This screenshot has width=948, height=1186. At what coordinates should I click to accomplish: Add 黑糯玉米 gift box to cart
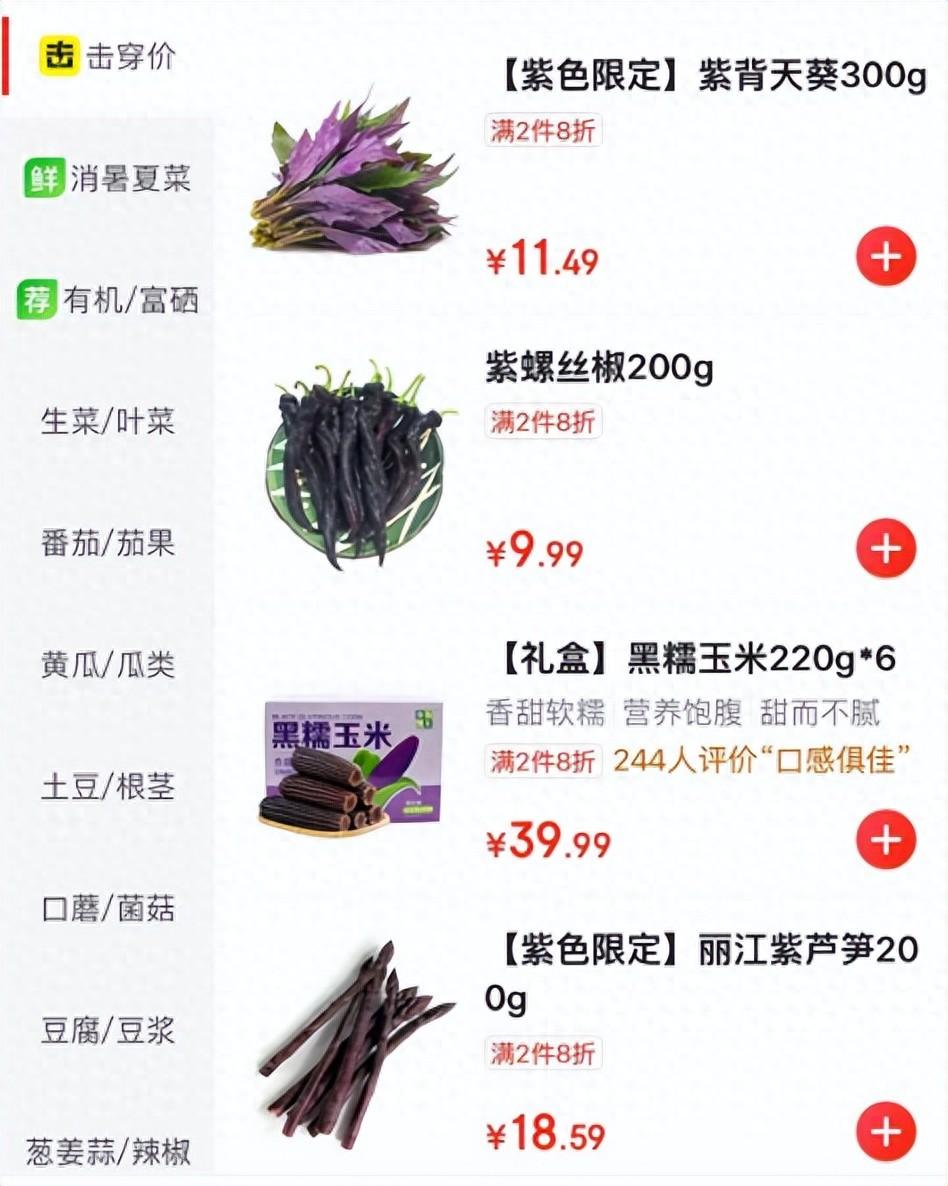[886, 839]
